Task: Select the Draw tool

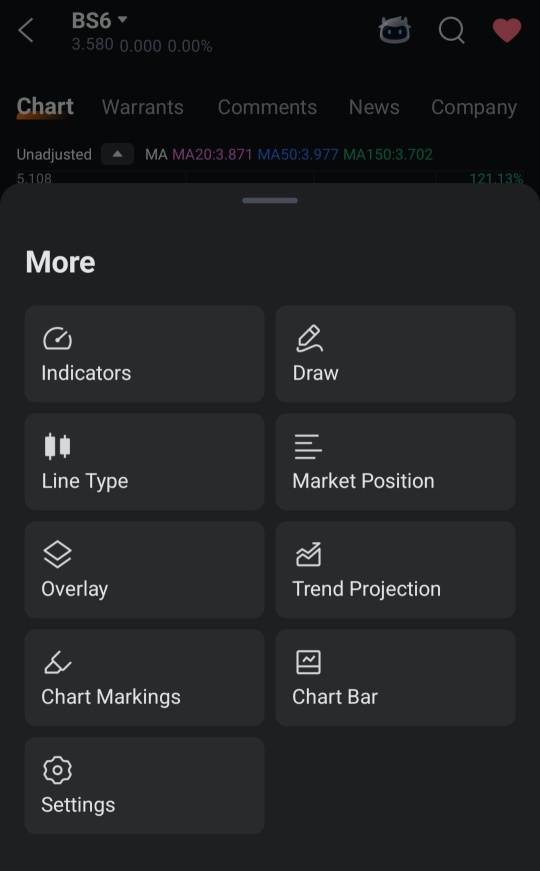Action: (396, 354)
